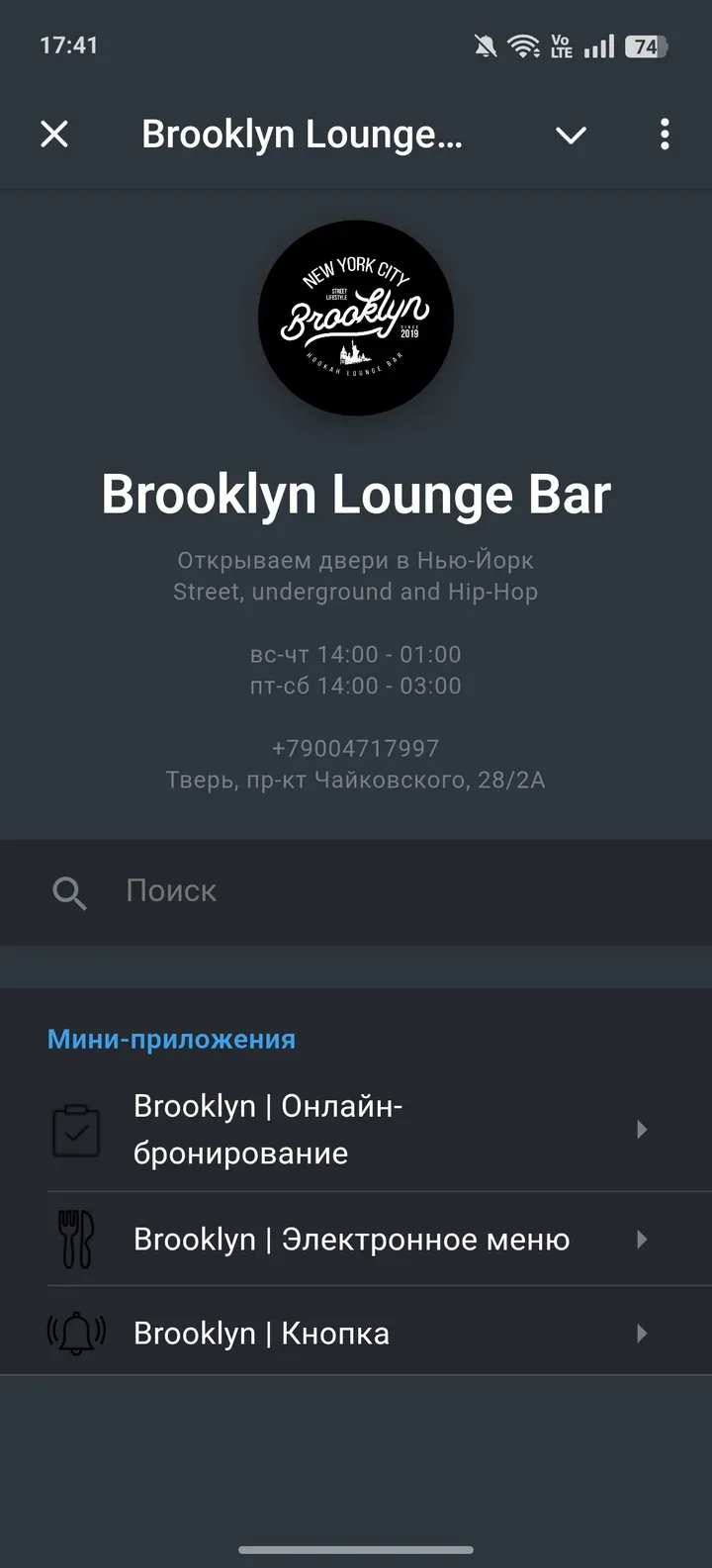The height and width of the screenshot is (1568, 712).
Task: Expand the chat title with the chevron arrow
Action: tap(571, 135)
